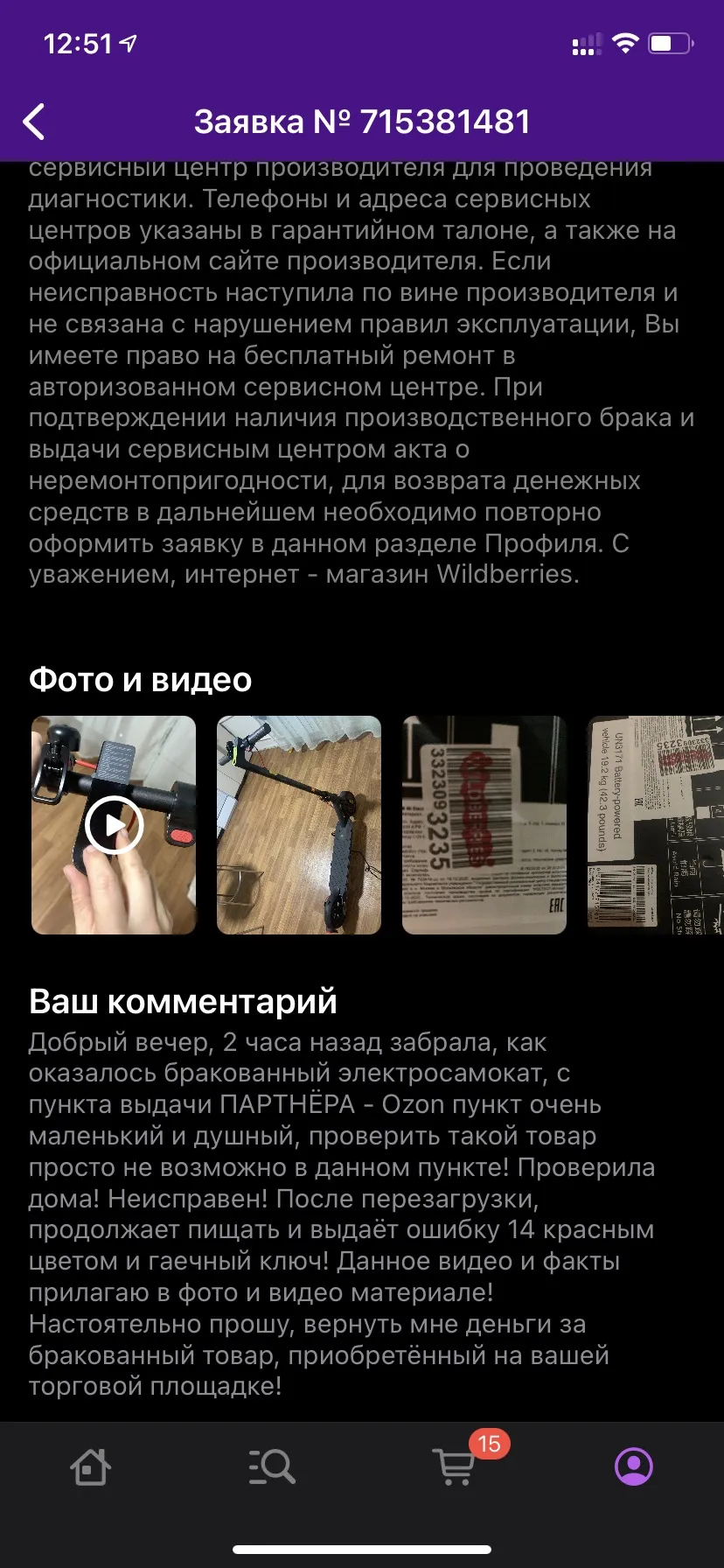Image resolution: width=724 pixels, height=1568 pixels.
Task: Go back from the request page
Action: (34, 122)
